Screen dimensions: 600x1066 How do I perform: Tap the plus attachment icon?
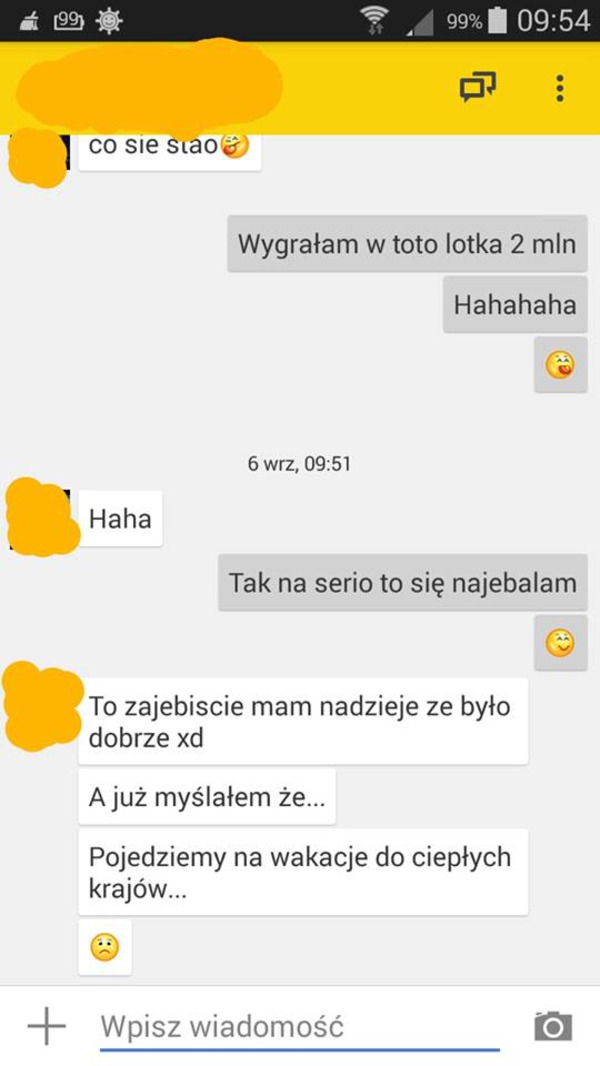[46, 1026]
